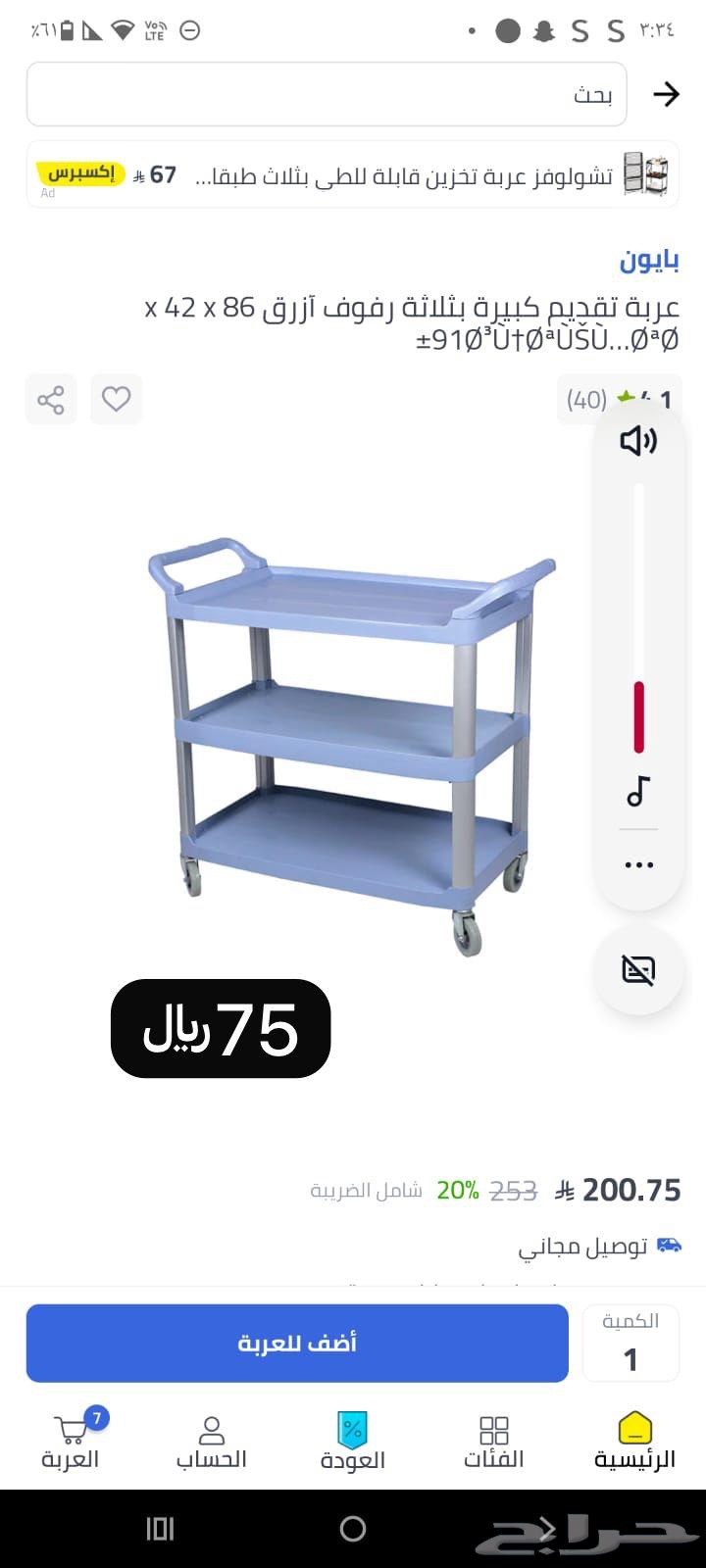Open the account الحساب icon
Image resolution: width=706 pixels, height=1568 pixels.
(211, 1438)
